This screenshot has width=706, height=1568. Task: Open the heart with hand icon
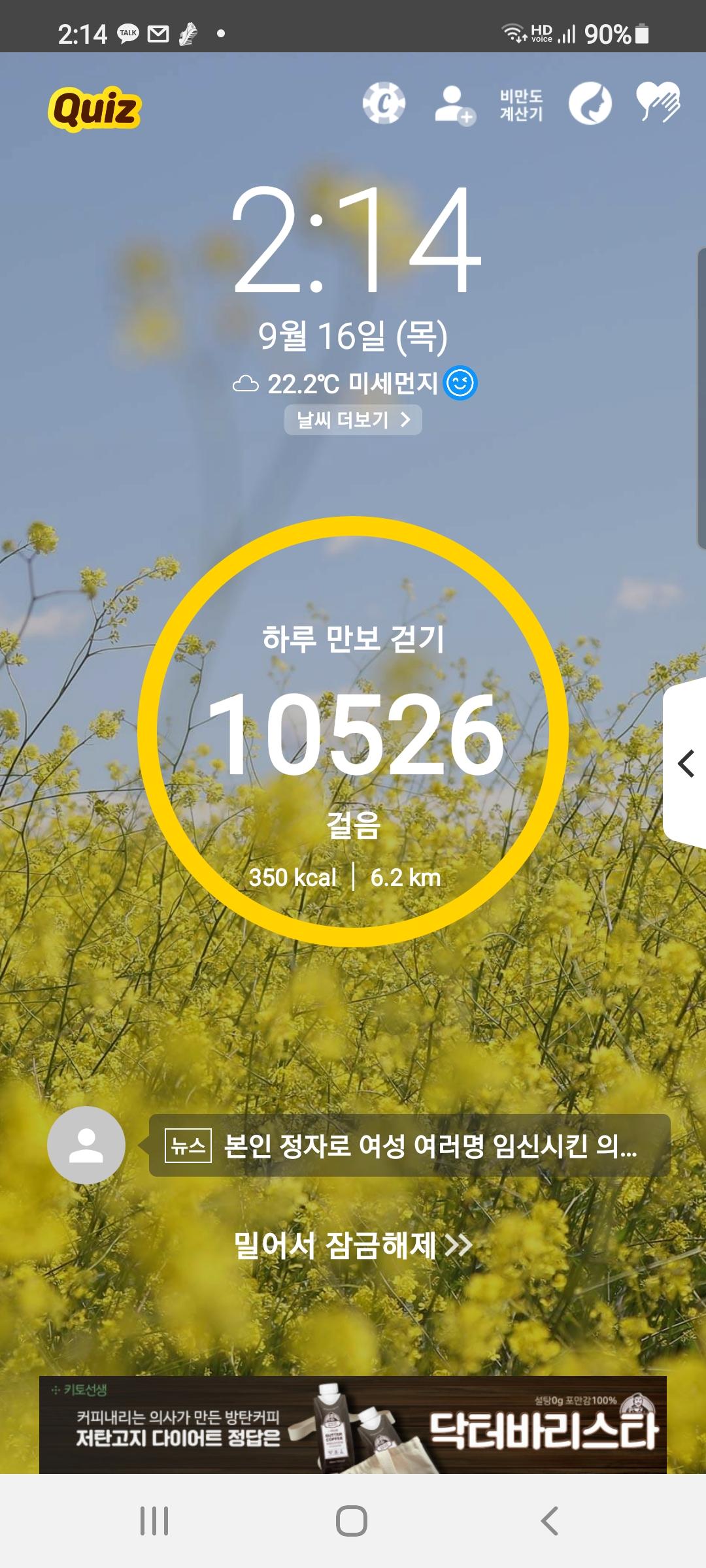coord(658,103)
